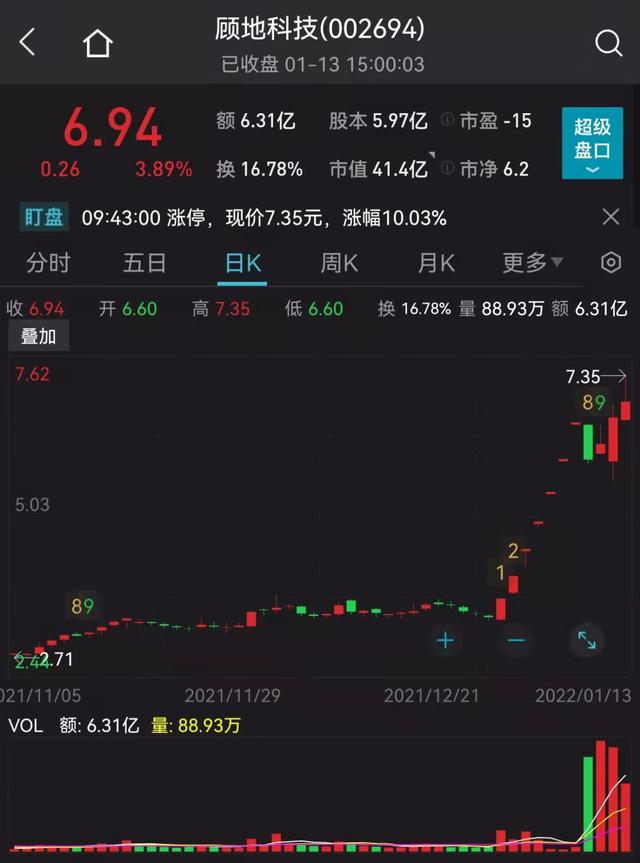Dismiss the 盯盘 alert banner

611,217
